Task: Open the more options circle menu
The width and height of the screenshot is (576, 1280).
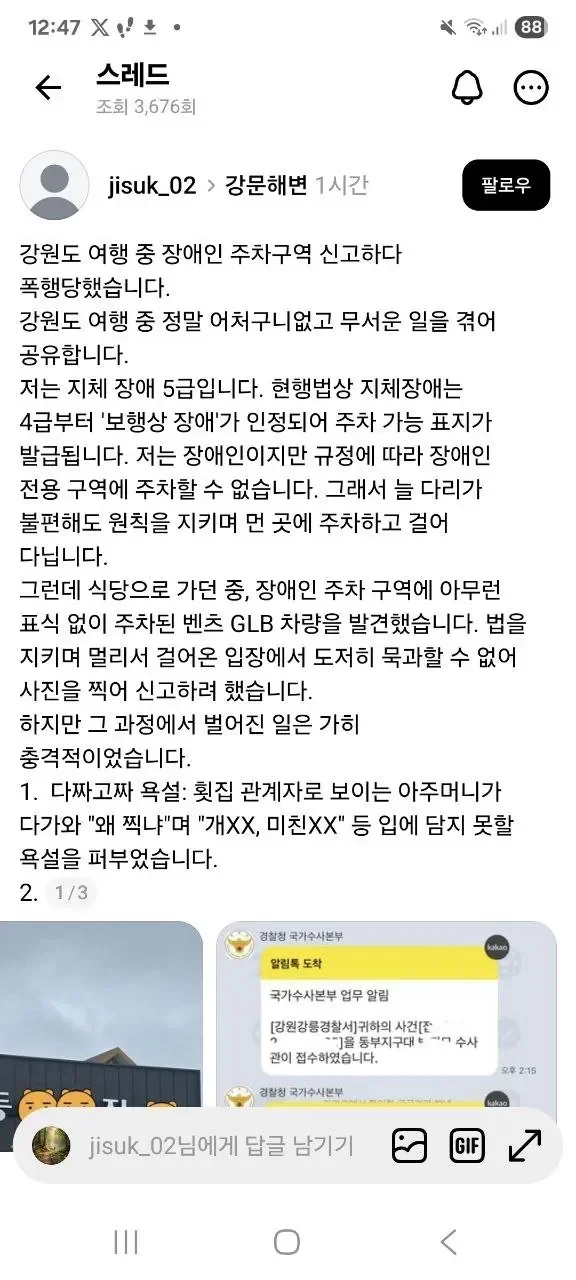Action: click(x=531, y=88)
